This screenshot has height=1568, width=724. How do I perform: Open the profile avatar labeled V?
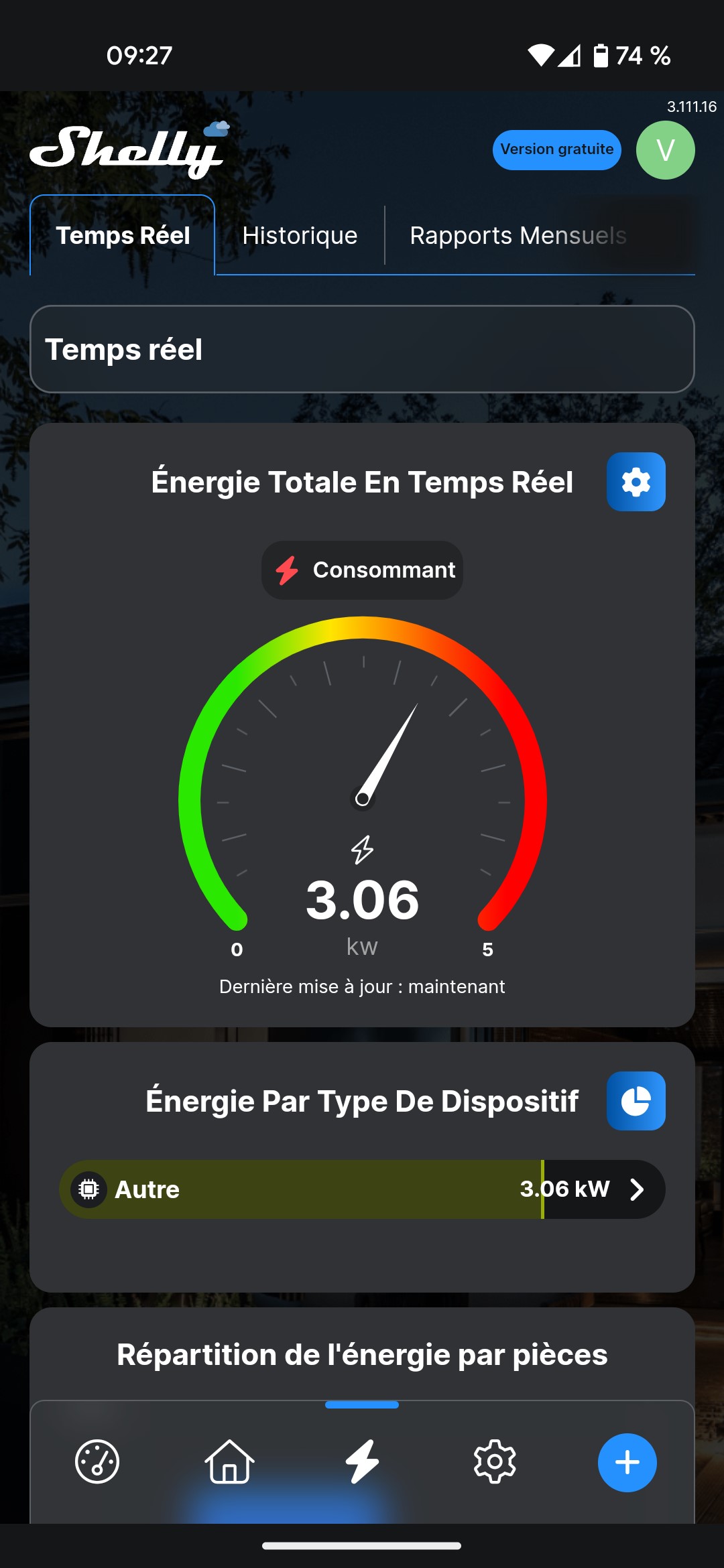click(664, 149)
